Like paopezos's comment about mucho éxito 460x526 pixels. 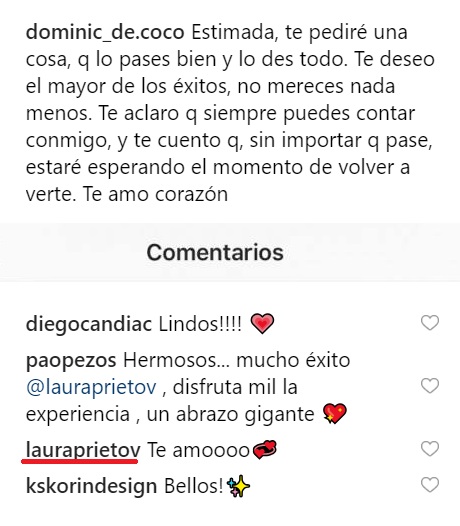pyautogui.click(x=430, y=386)
